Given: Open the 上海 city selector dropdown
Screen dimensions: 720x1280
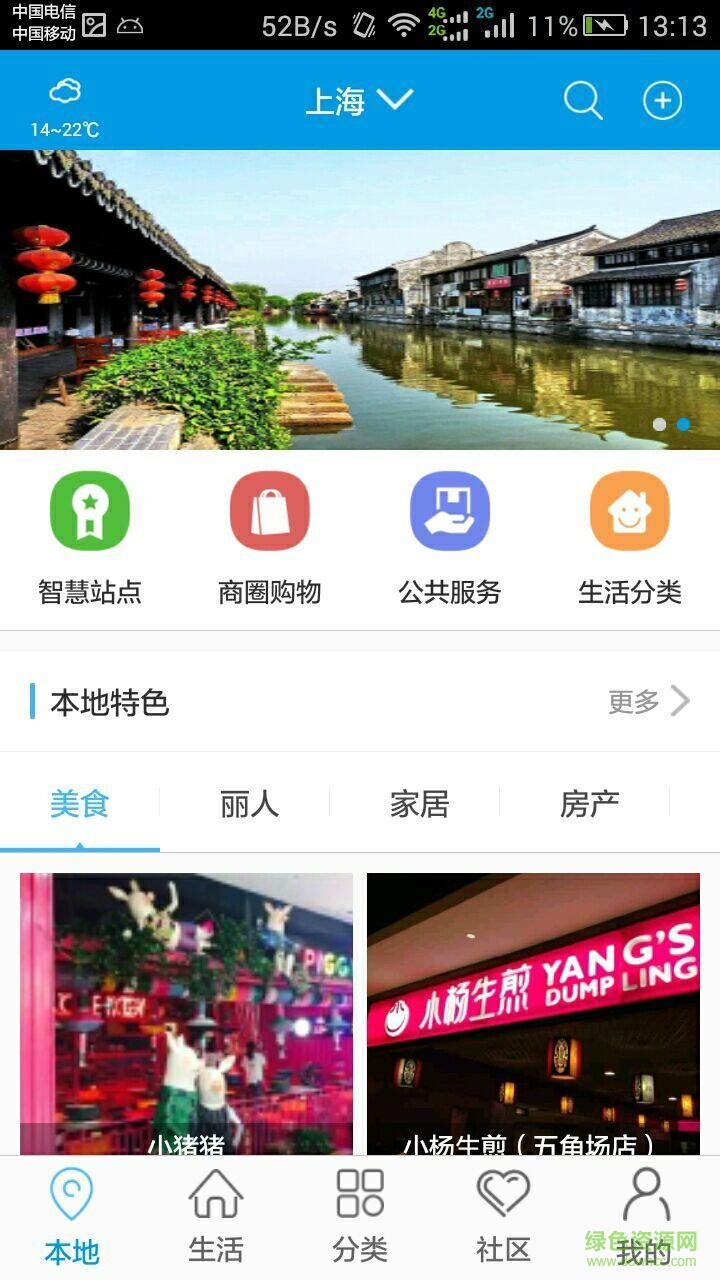Looking at the screenshot, I should click(360, 100).
